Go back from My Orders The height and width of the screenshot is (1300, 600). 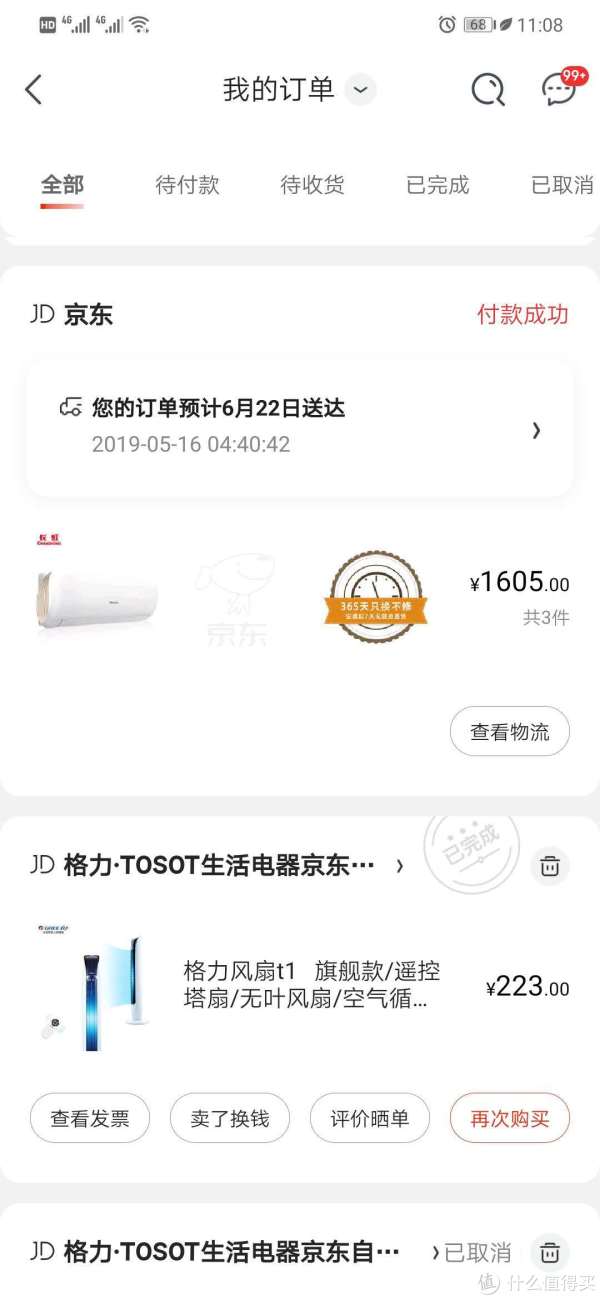point(34,89)
